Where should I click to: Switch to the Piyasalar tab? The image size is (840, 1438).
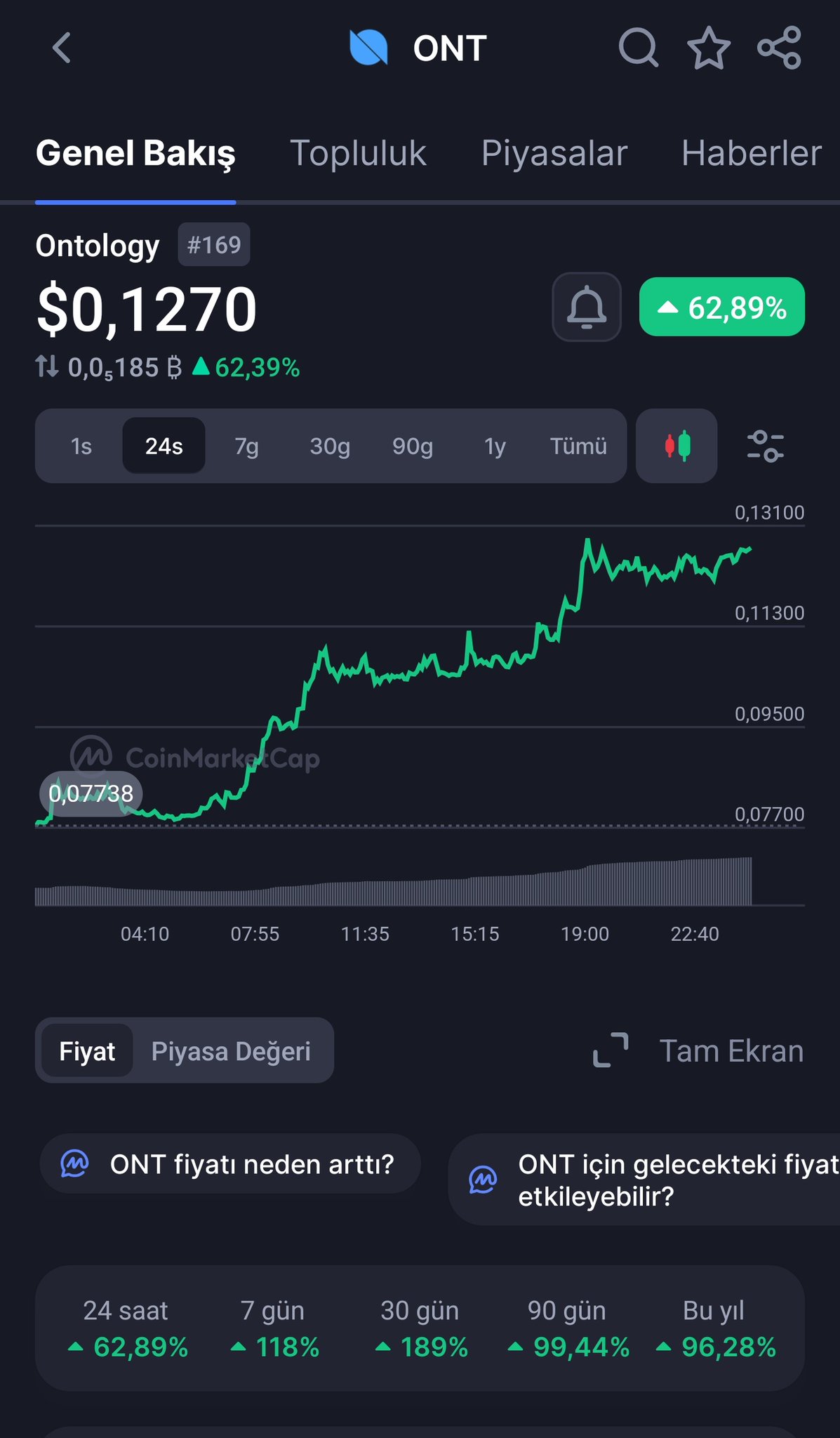(554, 153)
